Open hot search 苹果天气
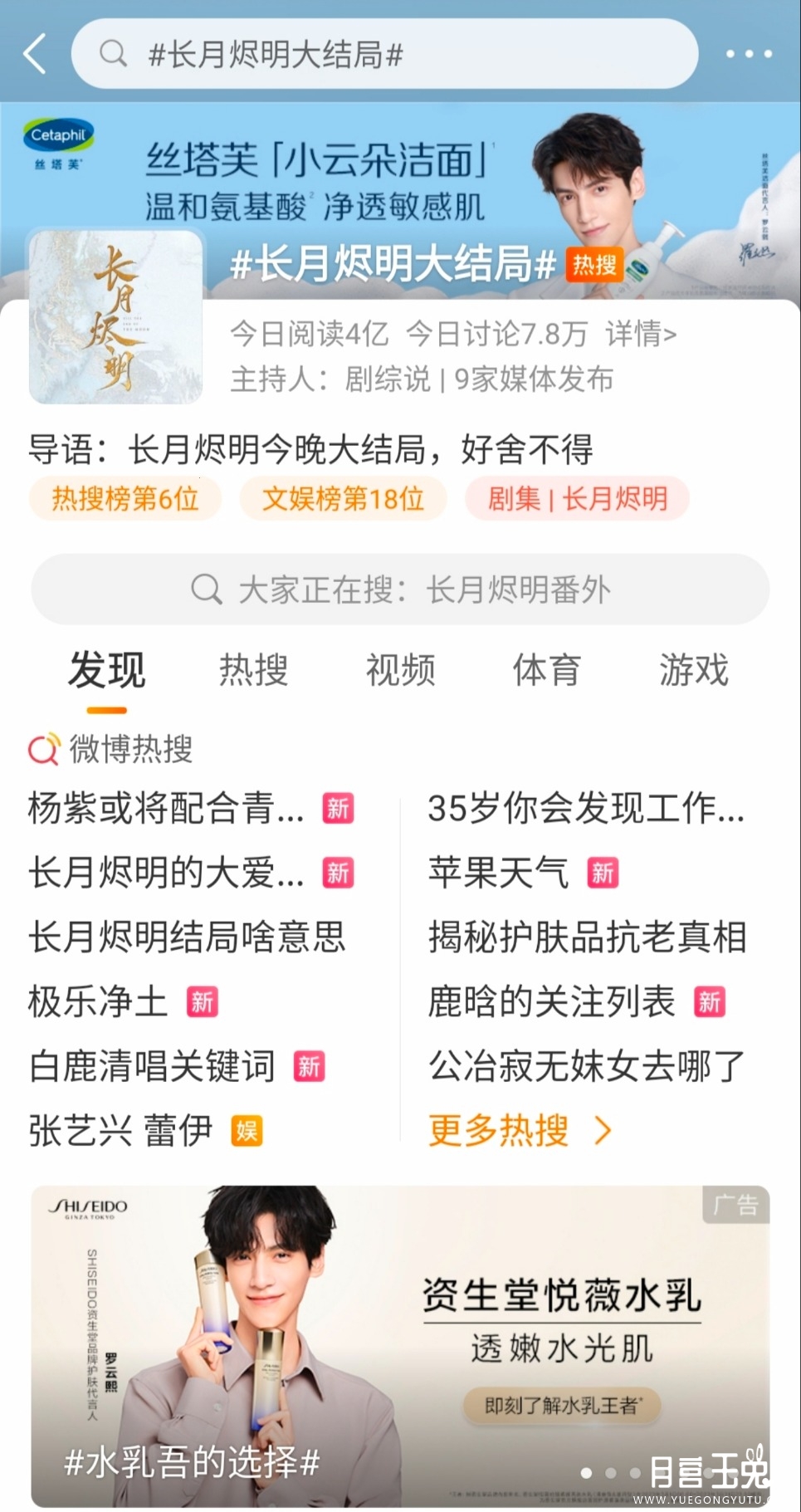The width and height of the screenshot is (801, 1512). (498, 873)
